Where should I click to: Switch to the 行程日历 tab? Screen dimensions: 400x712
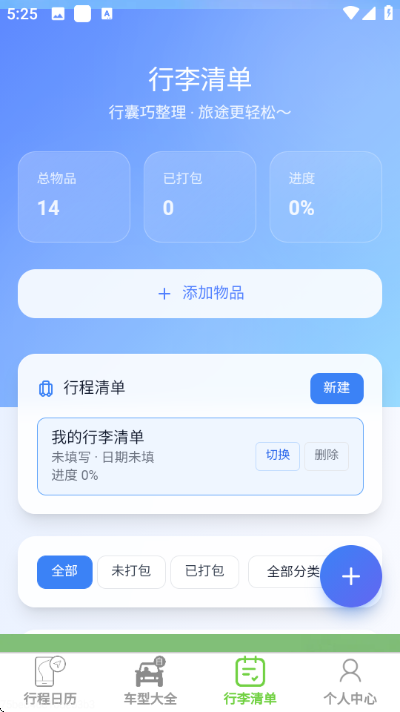(x=50, y=681)
